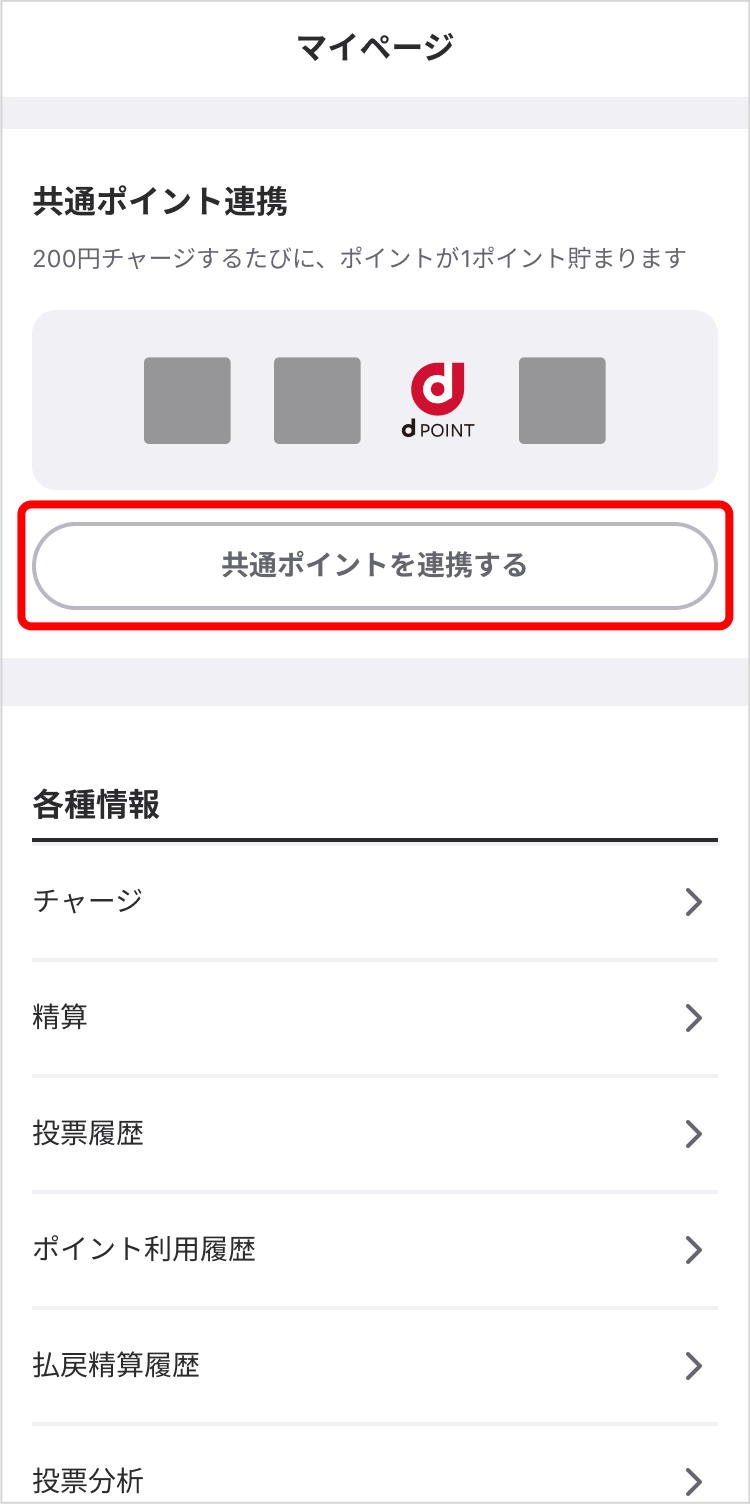Tap the chevron next to 精算
The width and height of the screenshot is (750, 1504).
coord(694,1018)
